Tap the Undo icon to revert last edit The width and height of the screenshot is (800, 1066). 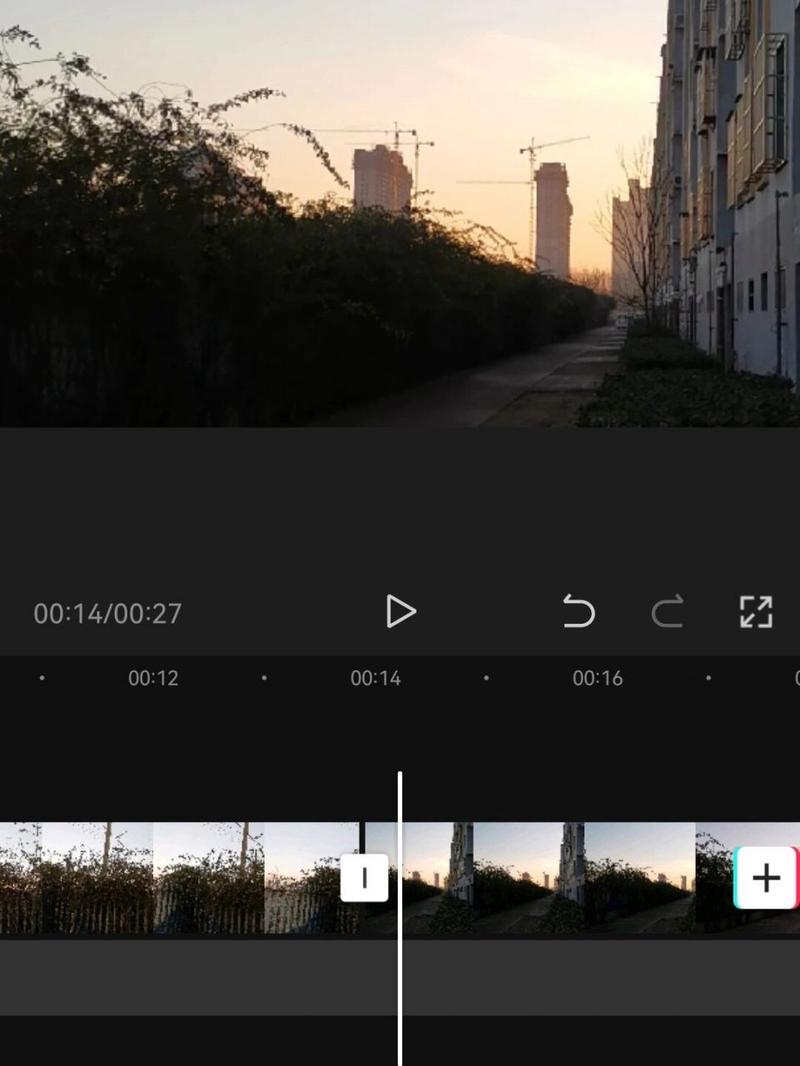(578, 612)
